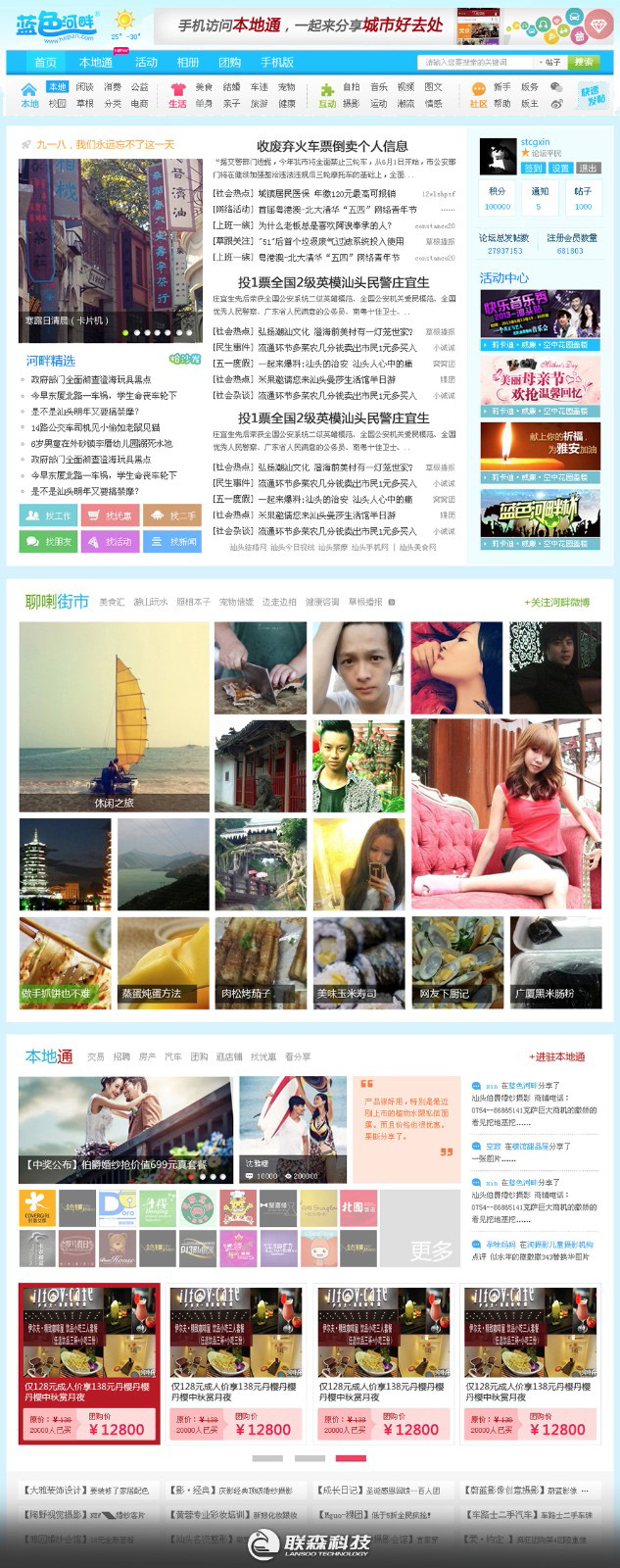Open the 找优惠 shortcut button
The image size is (620, 1568).
pos(110,515)
